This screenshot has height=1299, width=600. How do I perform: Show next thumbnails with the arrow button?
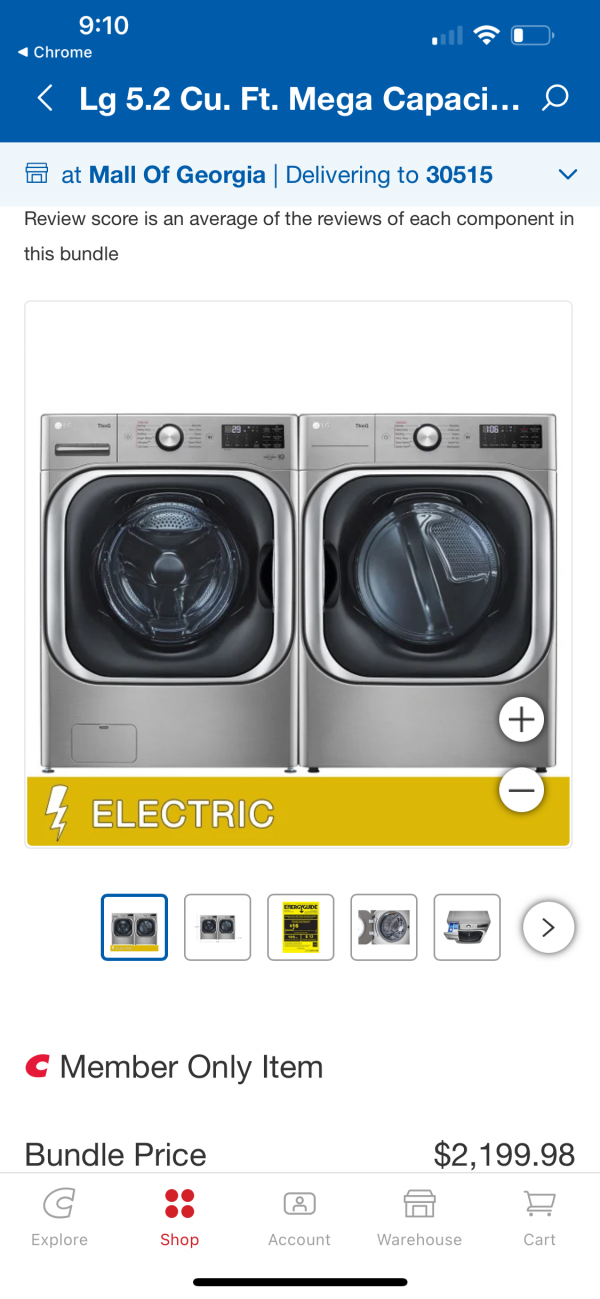[548, 927]
